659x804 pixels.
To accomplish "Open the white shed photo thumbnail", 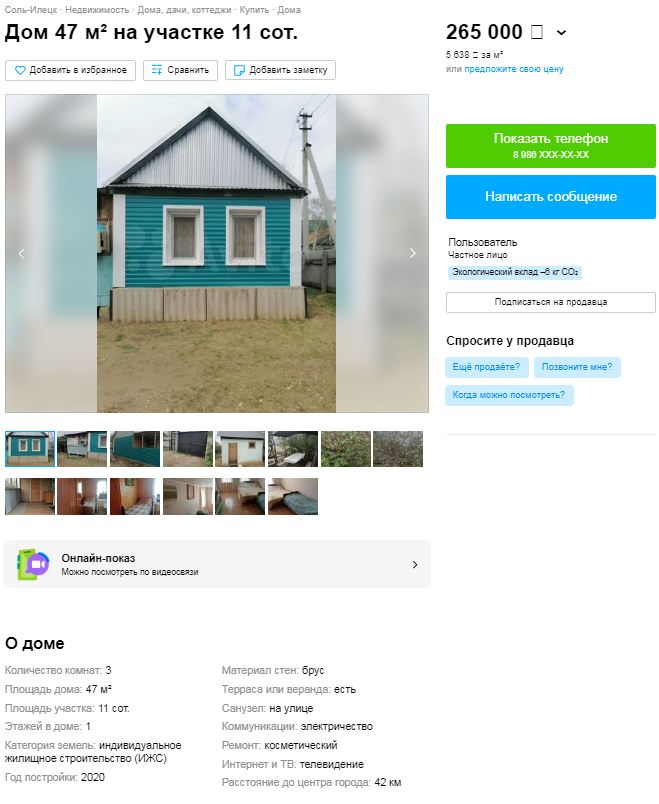I will click(240, 449).
